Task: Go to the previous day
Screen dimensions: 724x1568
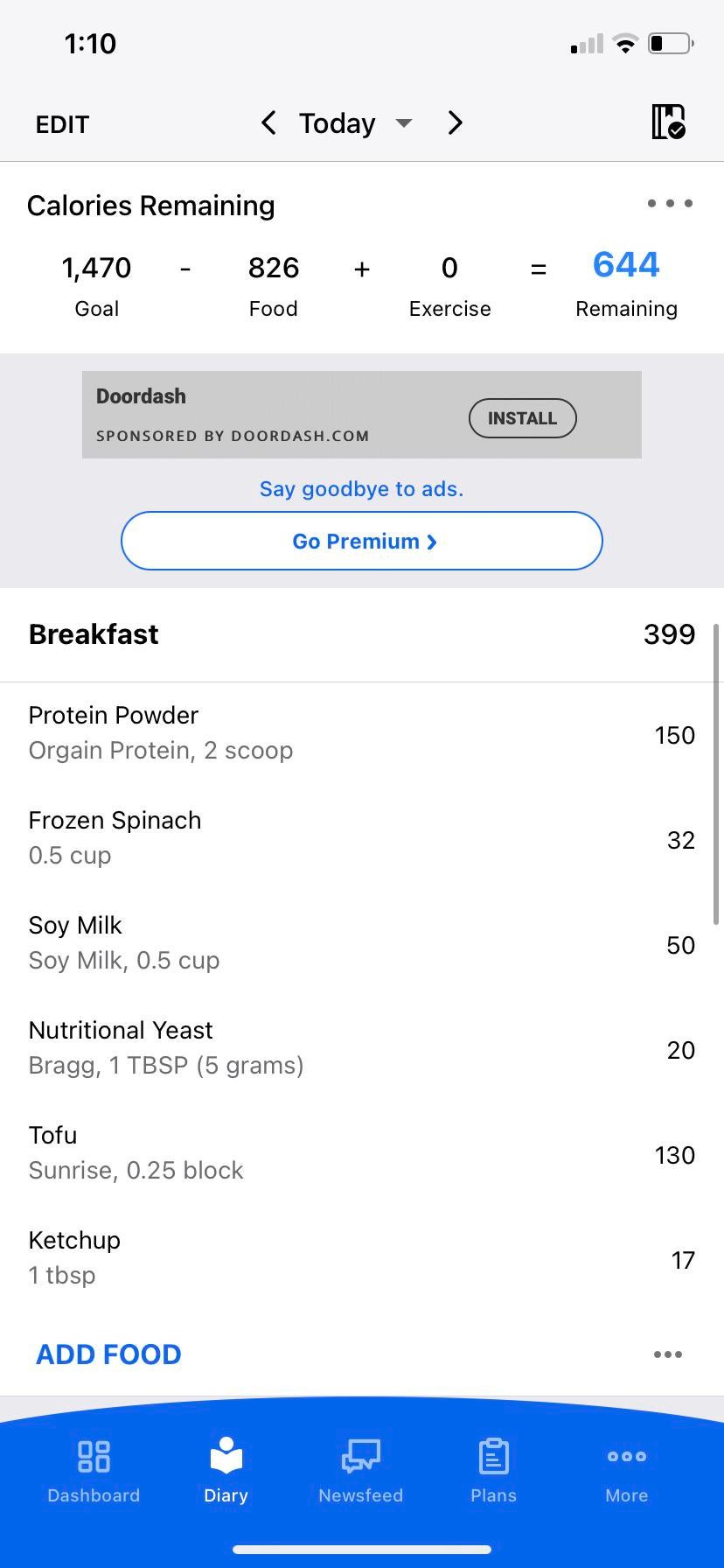Action: click(x=268, y=123)
